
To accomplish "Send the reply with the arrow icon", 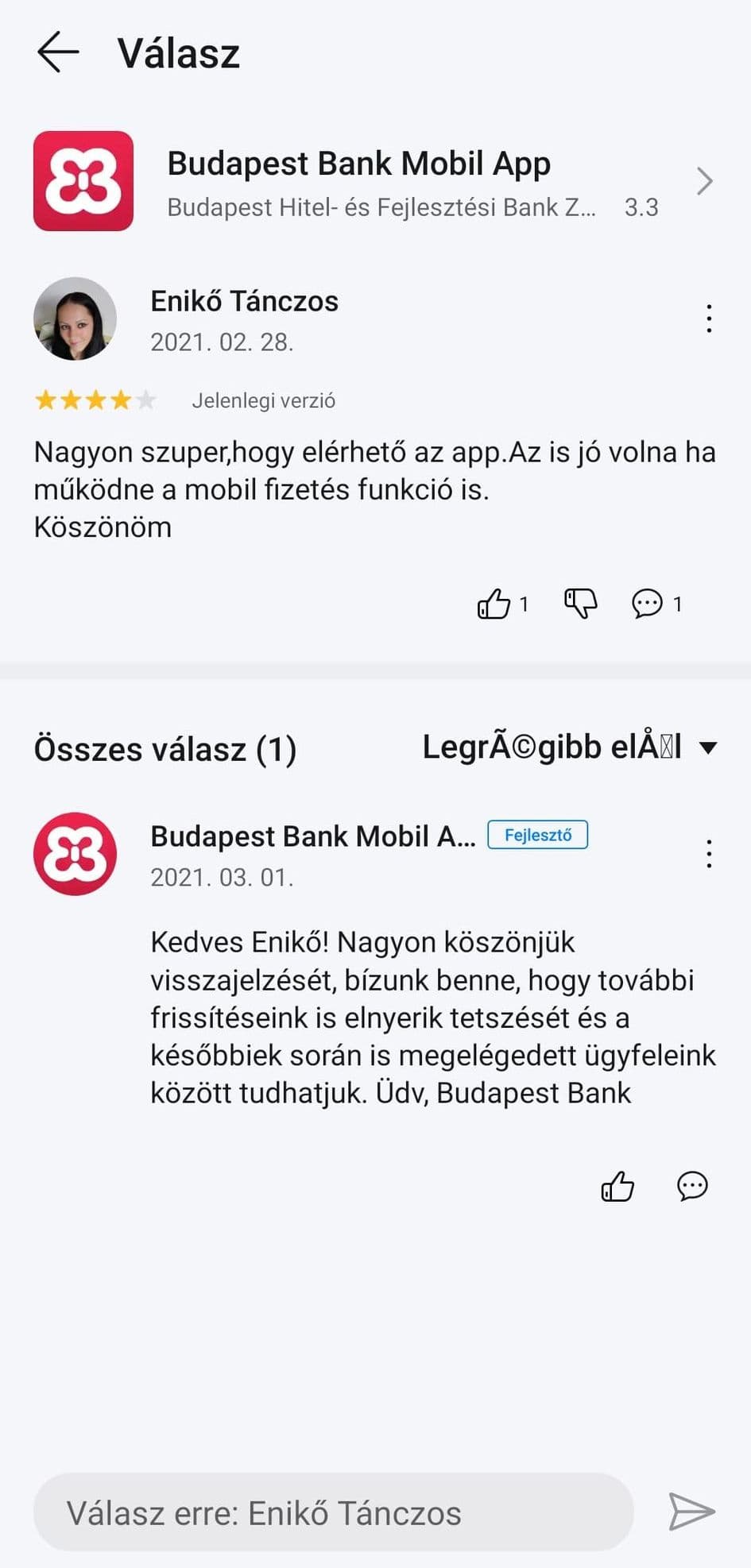I will tap(691, 1511).
